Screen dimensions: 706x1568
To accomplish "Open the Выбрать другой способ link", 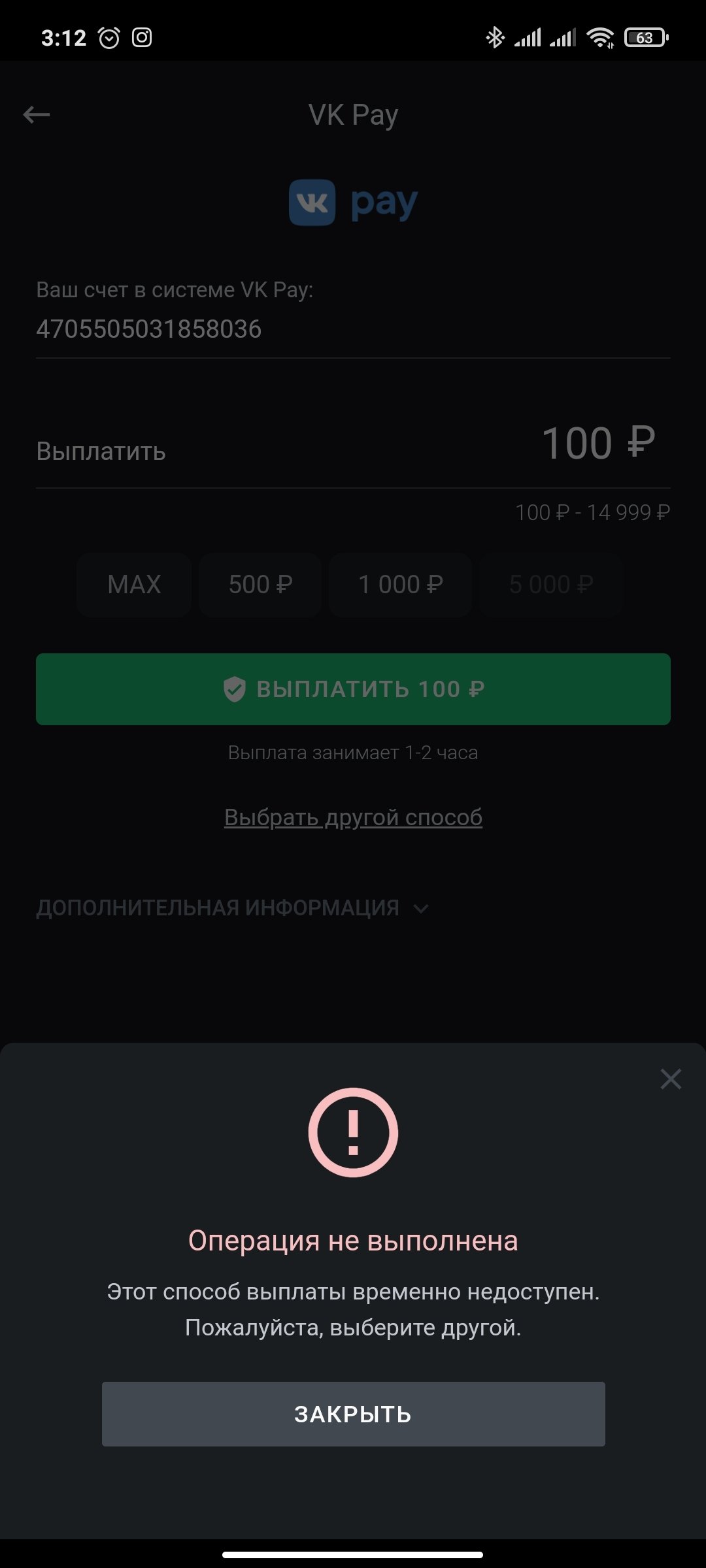I will tap(353, 817).
